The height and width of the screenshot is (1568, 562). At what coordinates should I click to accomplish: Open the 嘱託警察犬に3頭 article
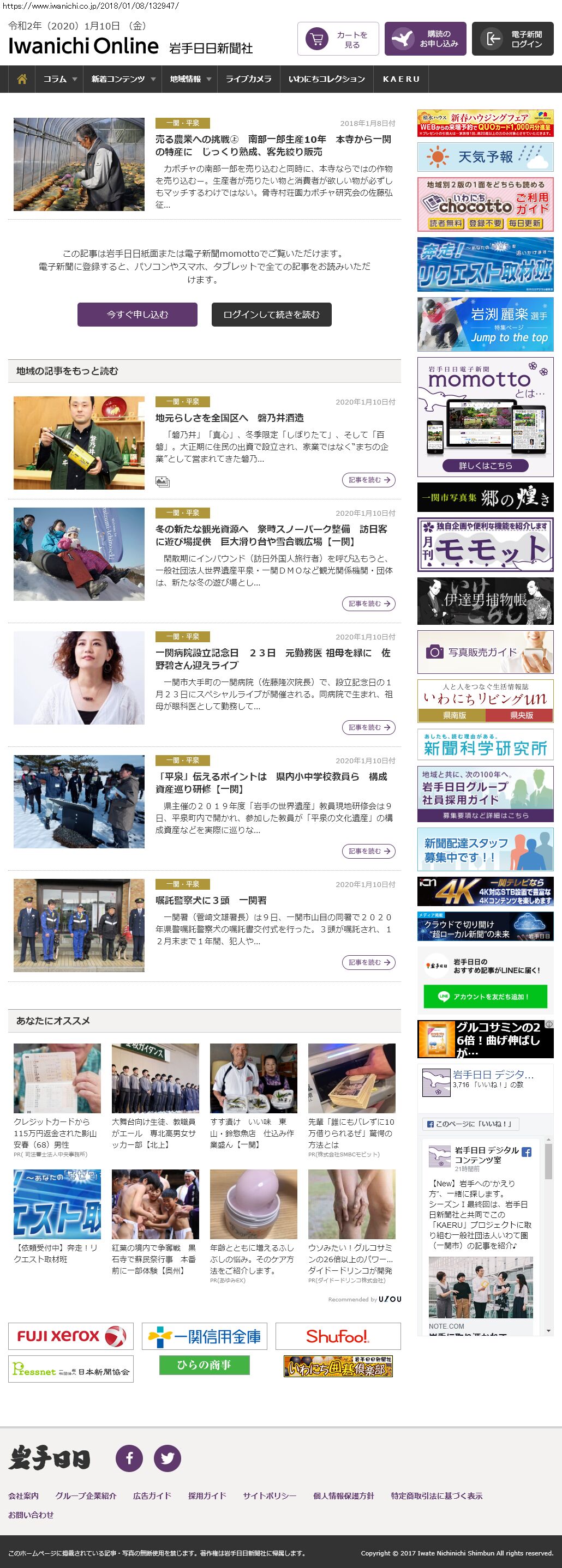(x=211, y=900)
